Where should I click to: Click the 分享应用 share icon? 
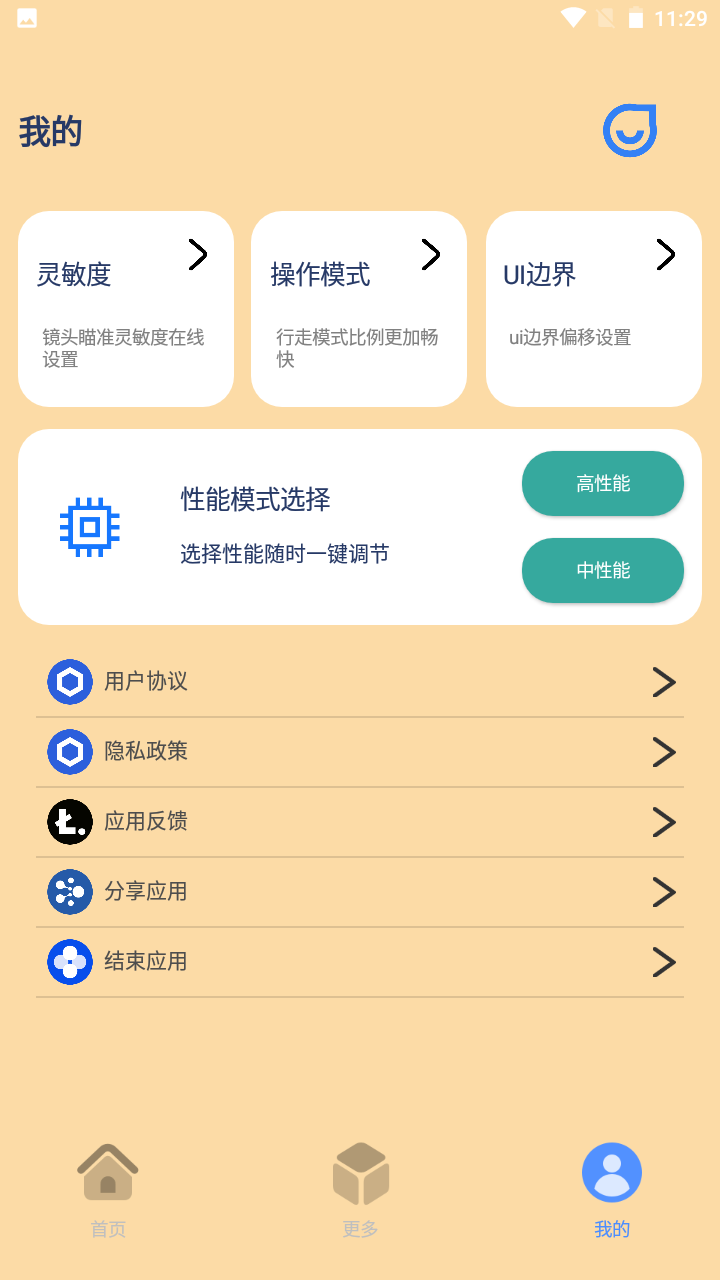(70, 891)
